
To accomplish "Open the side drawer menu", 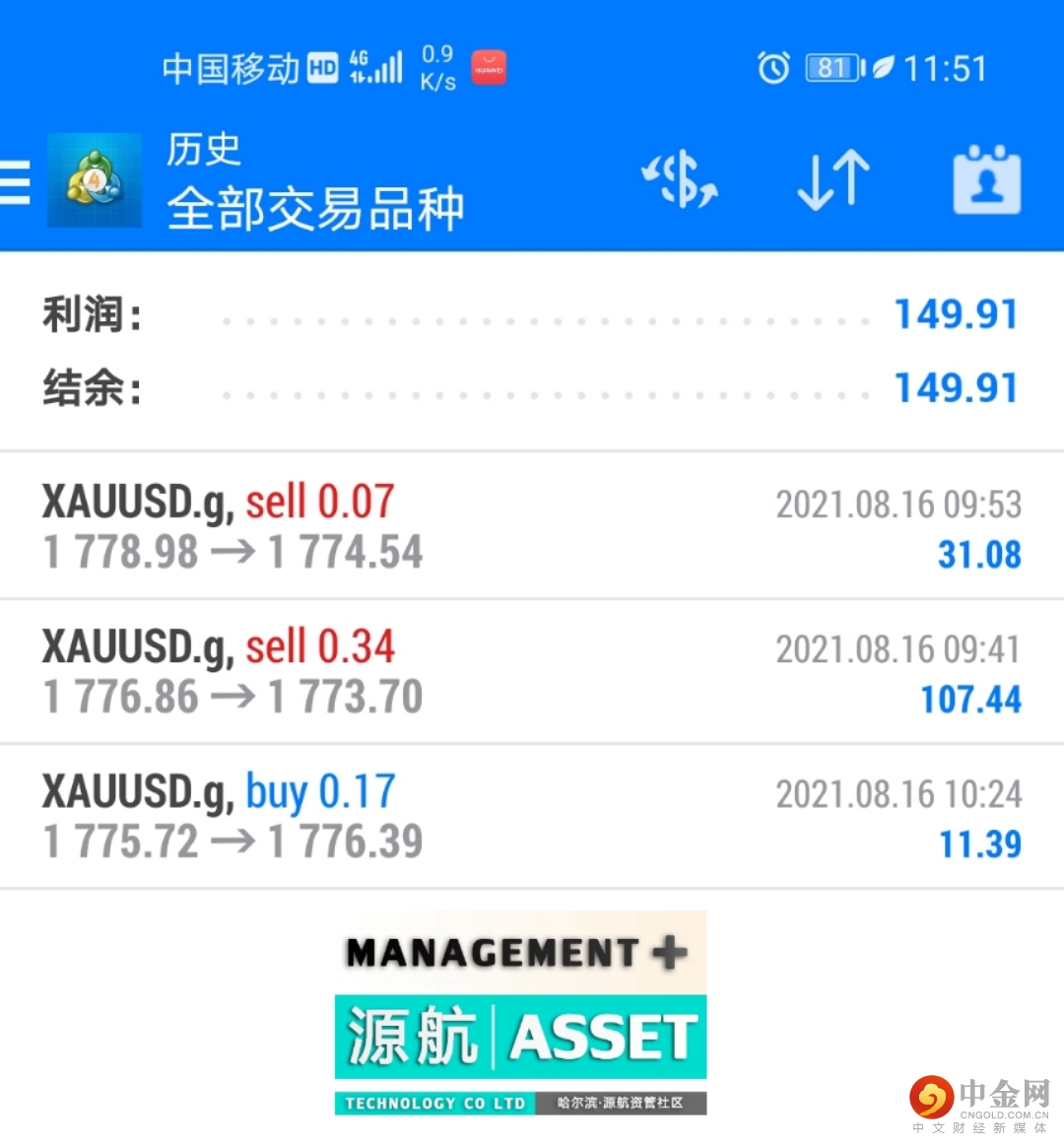I will point(16,182).
